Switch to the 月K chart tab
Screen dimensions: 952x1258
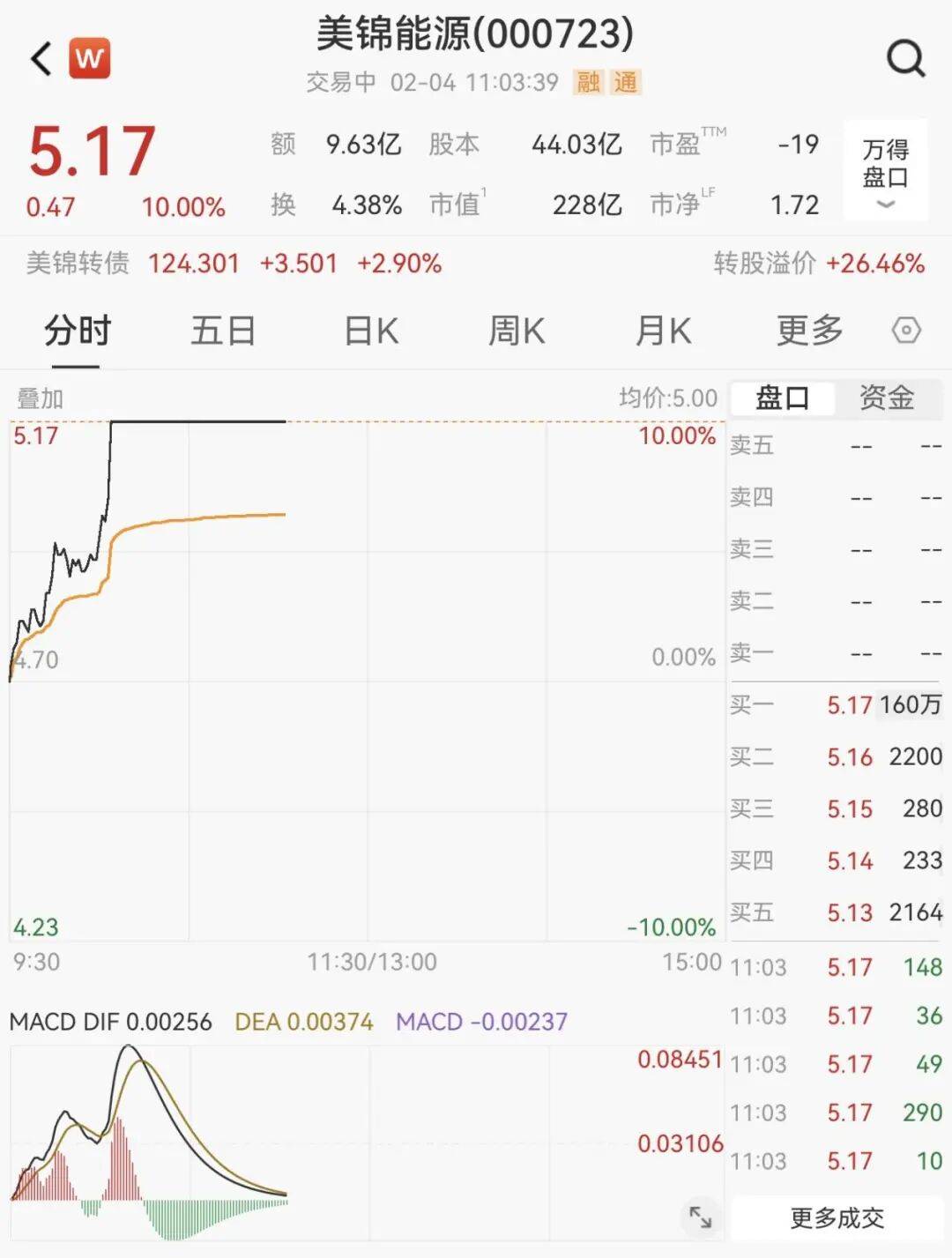(663, 331)
